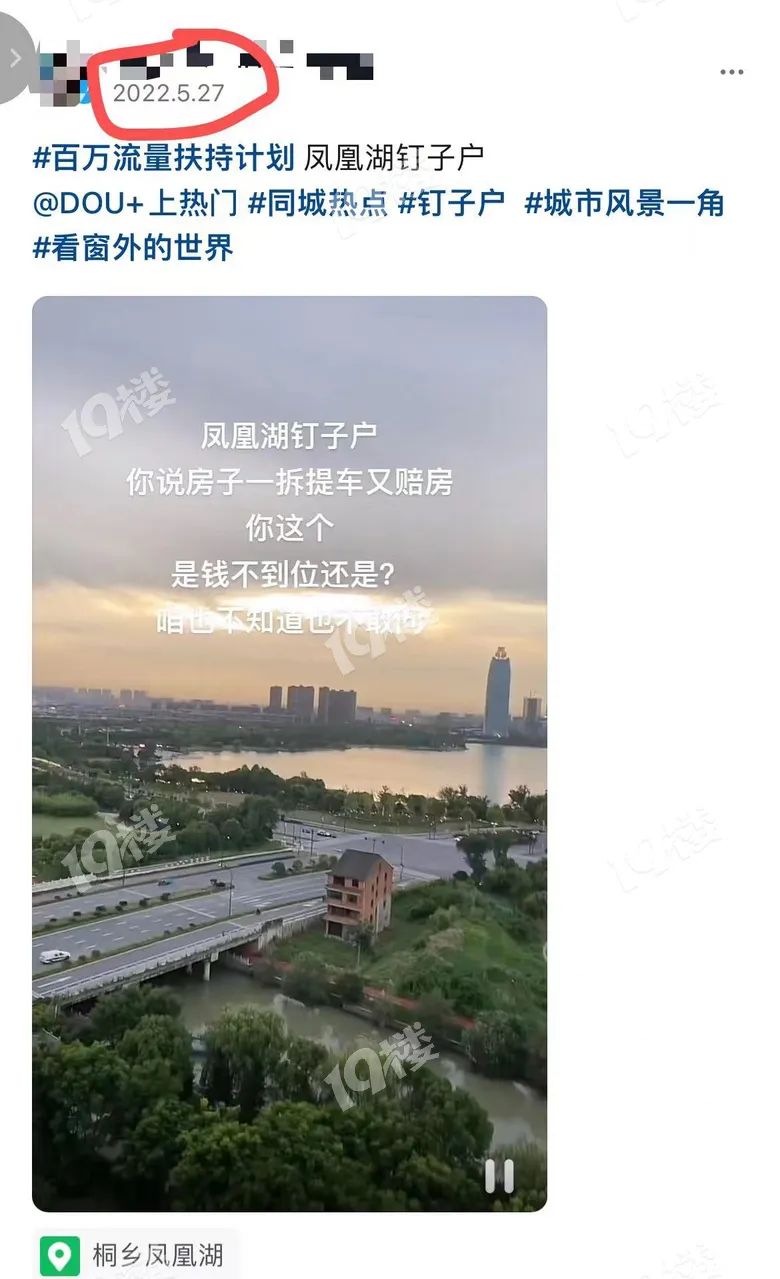The width and height of the screenshot is (780, 1279).
Task: Open hashtag #百万流量扶持计划
Action: (163, 157)
